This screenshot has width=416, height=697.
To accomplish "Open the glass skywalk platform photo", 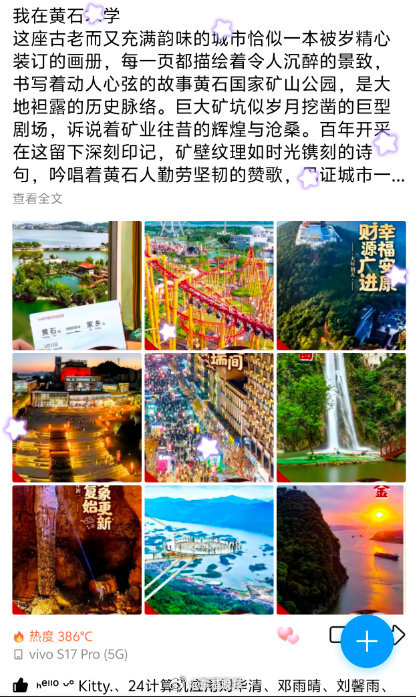I will (x=209, y=549).
